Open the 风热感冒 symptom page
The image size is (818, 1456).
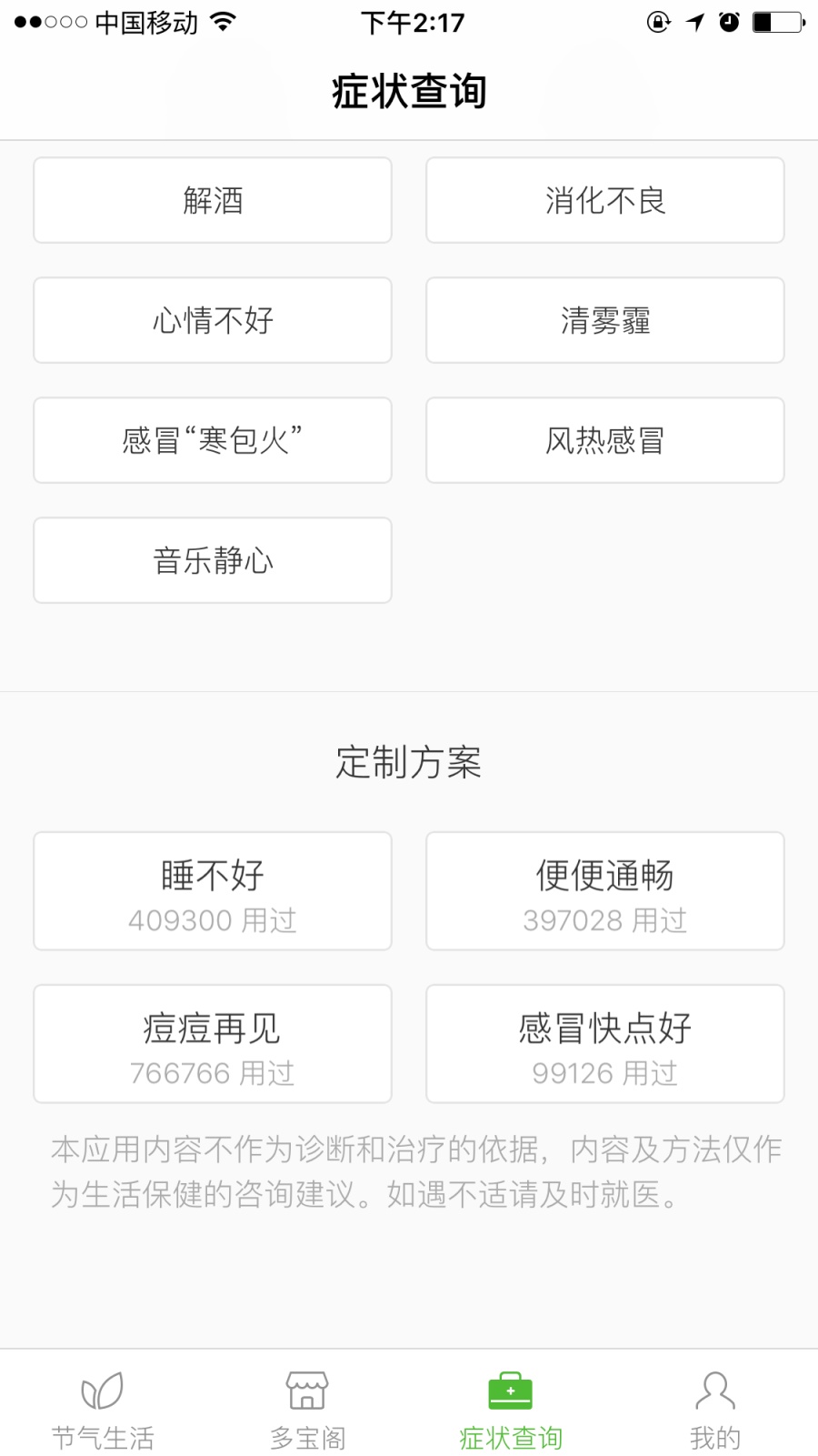click(x=604, y=440)
